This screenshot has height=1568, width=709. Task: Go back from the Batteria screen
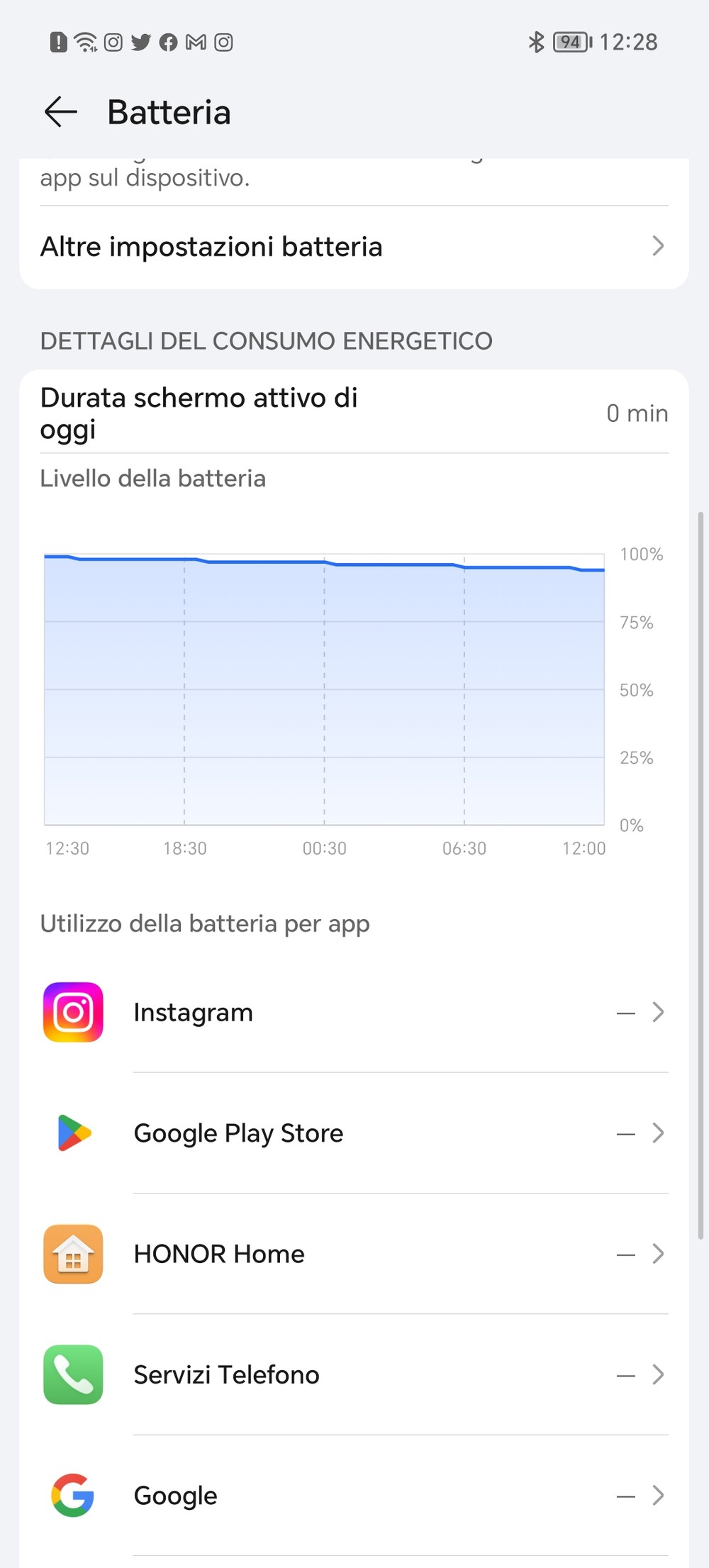click(60, 112)
